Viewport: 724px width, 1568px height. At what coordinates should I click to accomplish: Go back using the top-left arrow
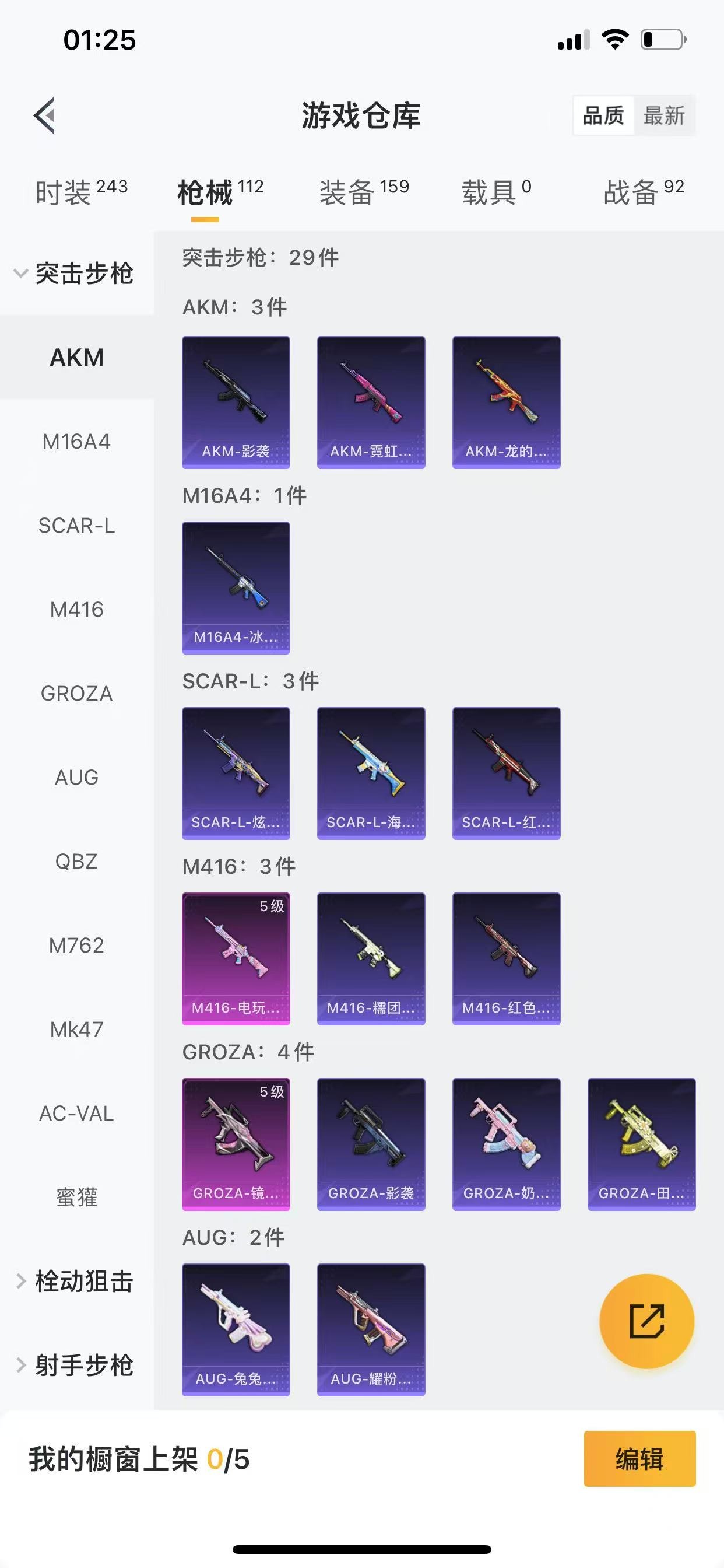pos(44,114)
